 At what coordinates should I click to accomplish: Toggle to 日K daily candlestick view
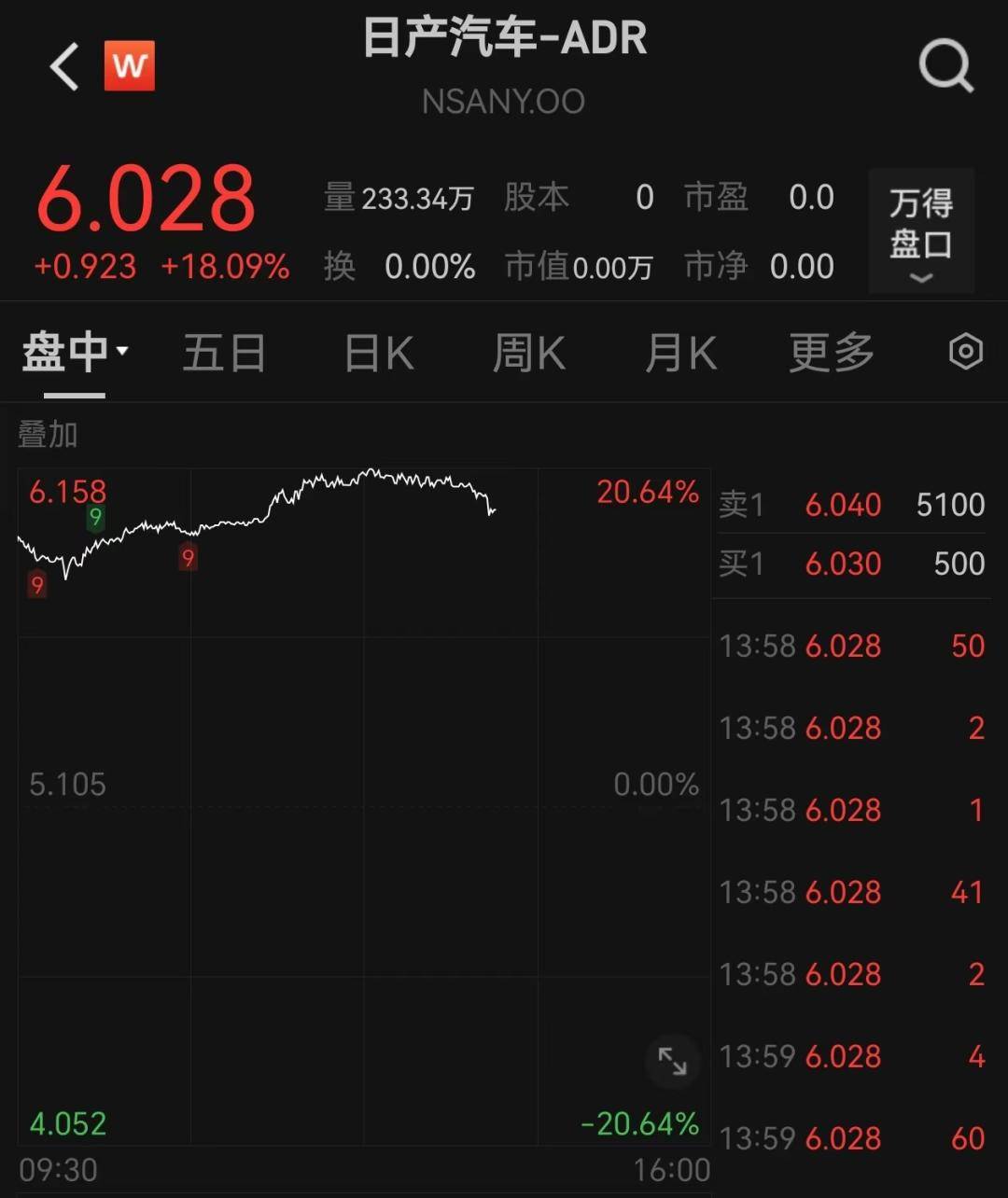(x=377, y=353)
